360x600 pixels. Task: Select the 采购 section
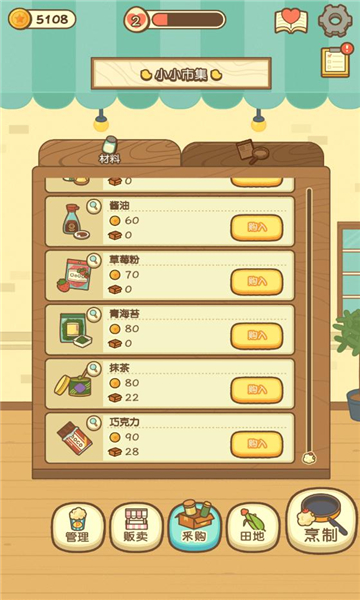195,525
